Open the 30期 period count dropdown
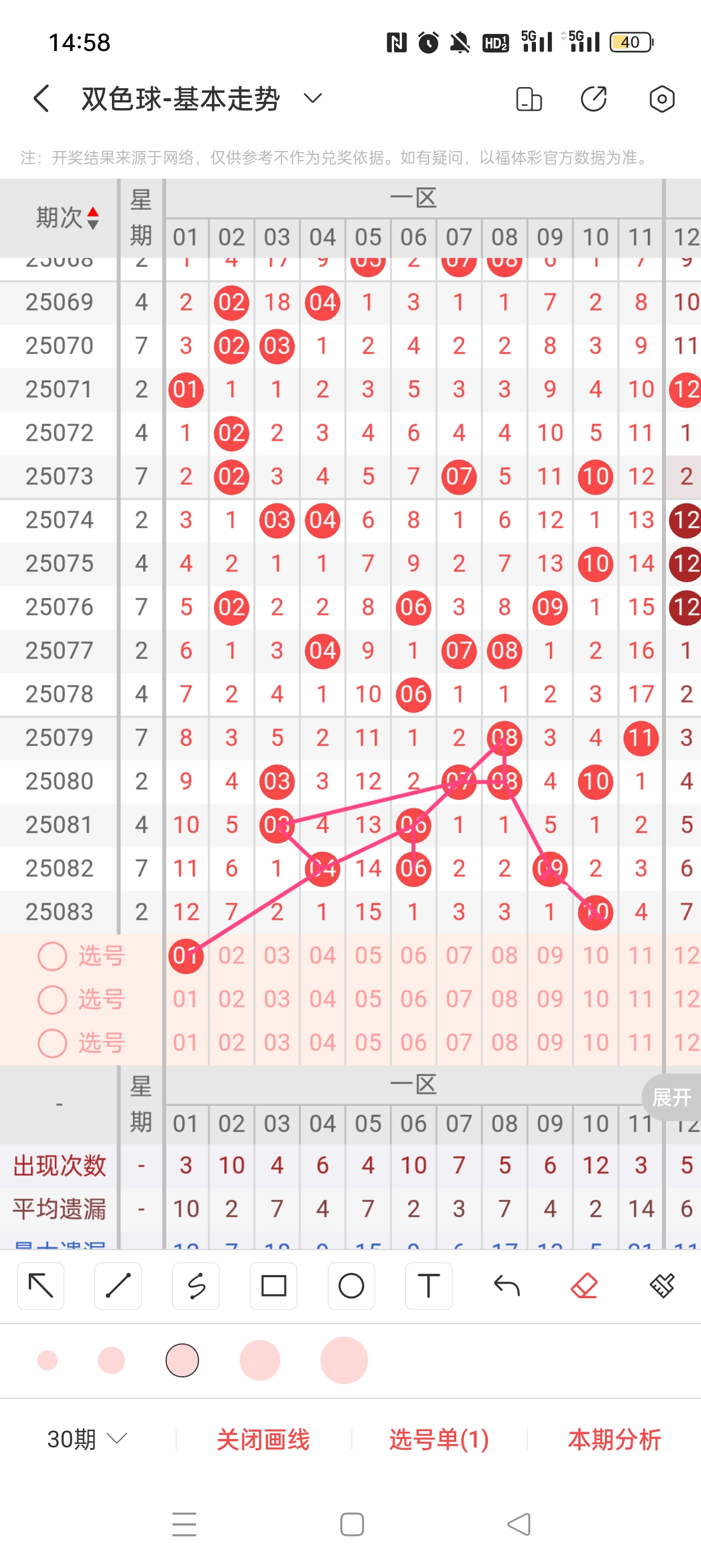The width and height of the screenshot is (701, 1568). pos(87,1440)
